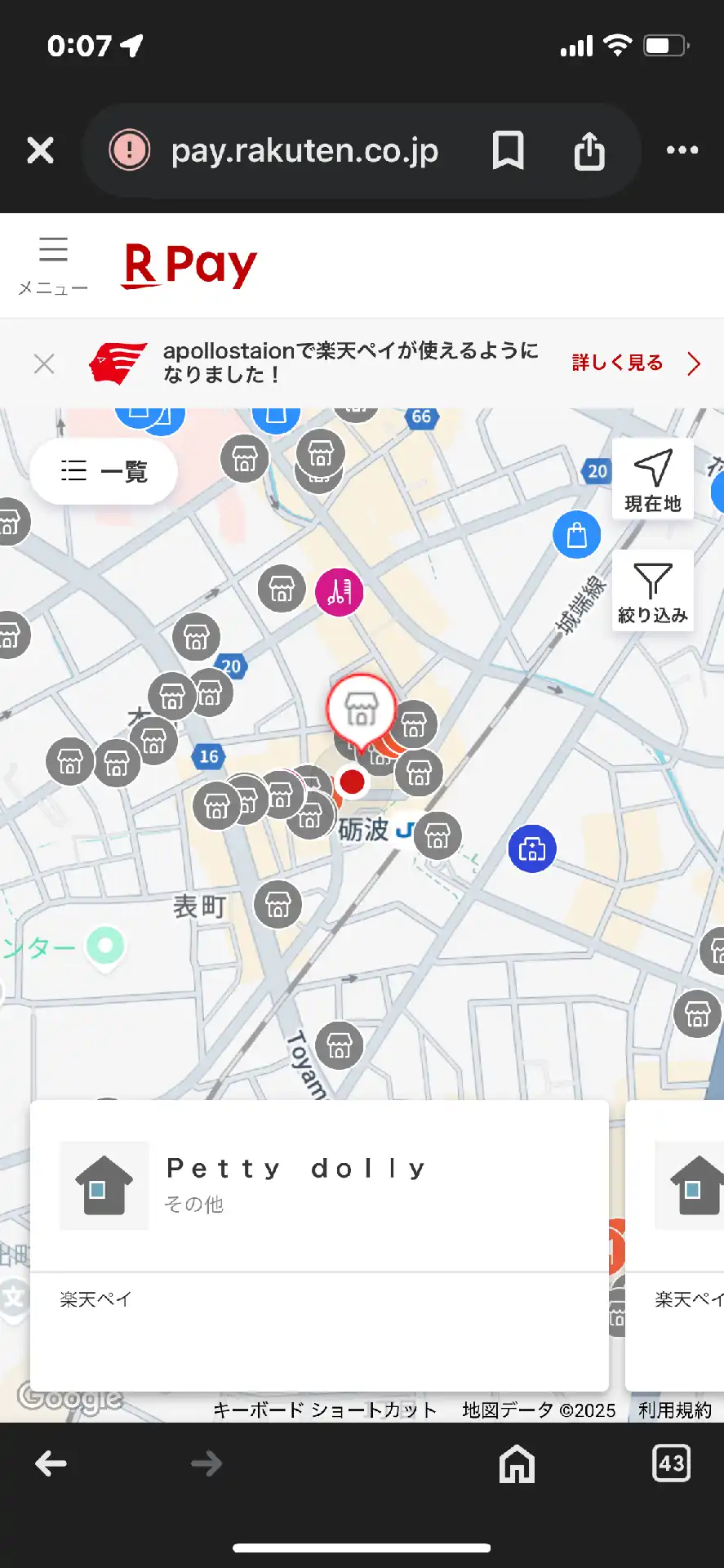Open the Petty dolly store card
Viewport: 724px width, 1568px height.
pos(319,1184)
